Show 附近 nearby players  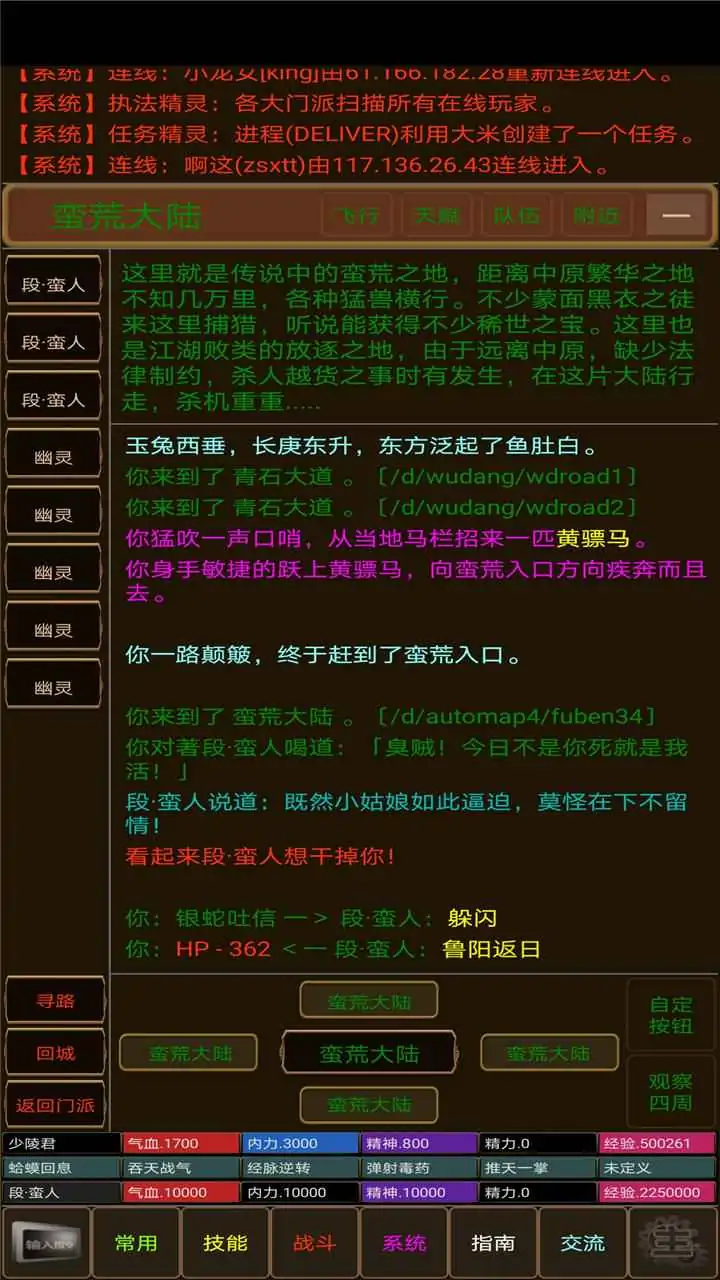pyautogui.click(x=596, y=215)
